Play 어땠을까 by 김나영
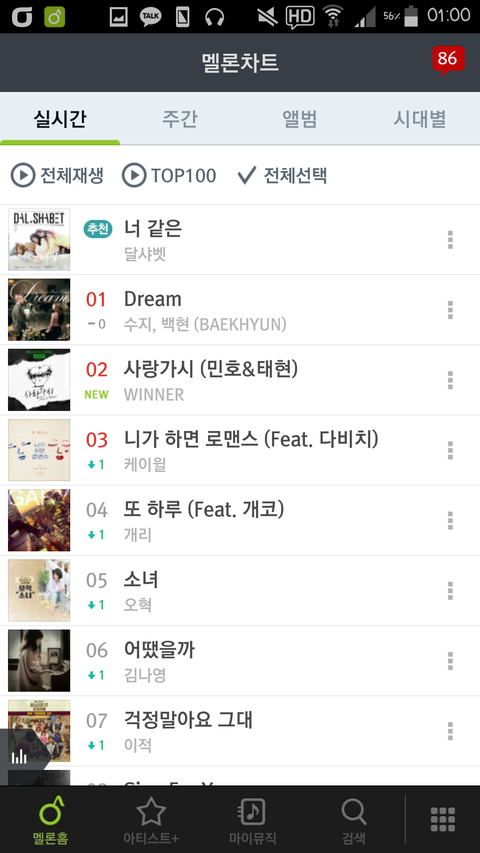The width and height of the screenshot is (480, 853). (240, 660)
